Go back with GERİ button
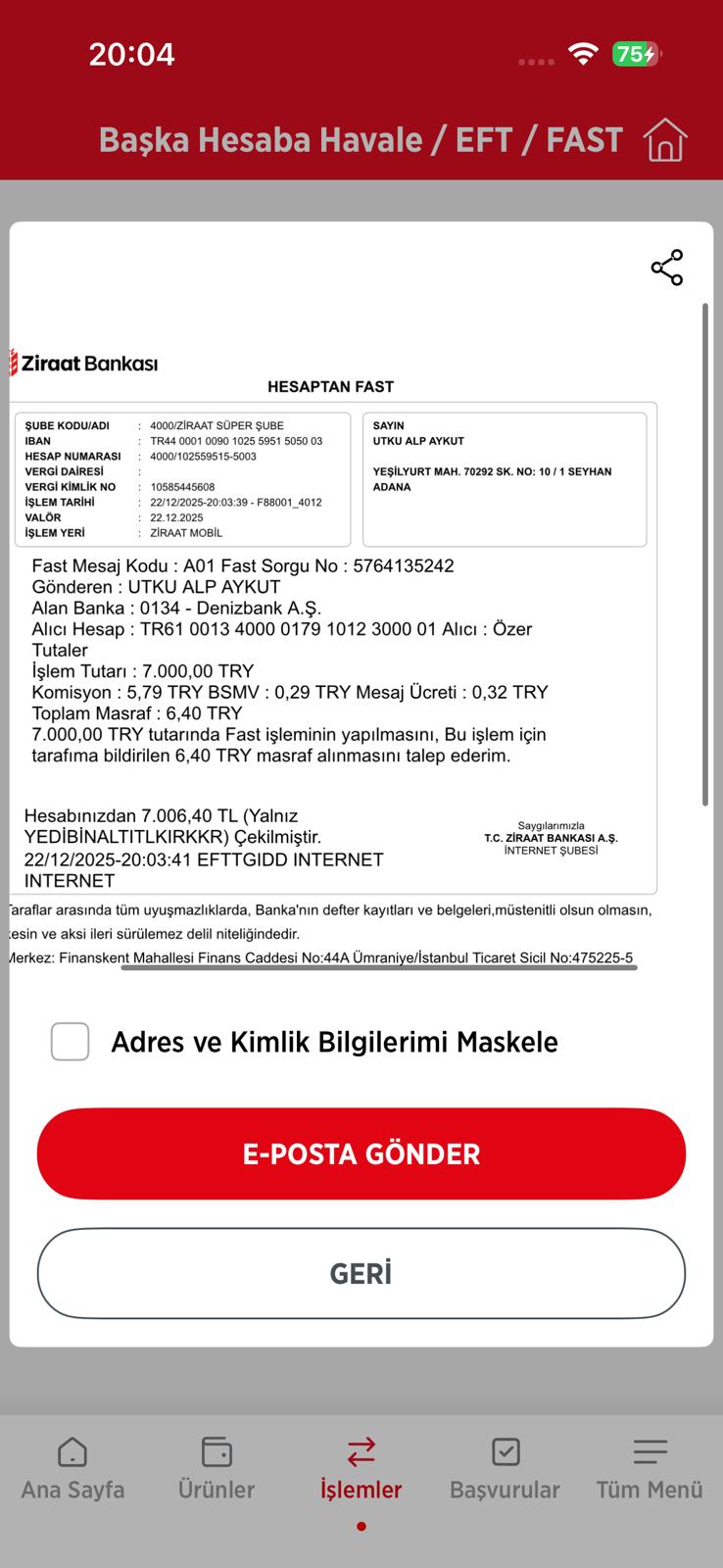Image resolution: width=723 pixels, height=1568 pixels. (x=361, y=1273)
